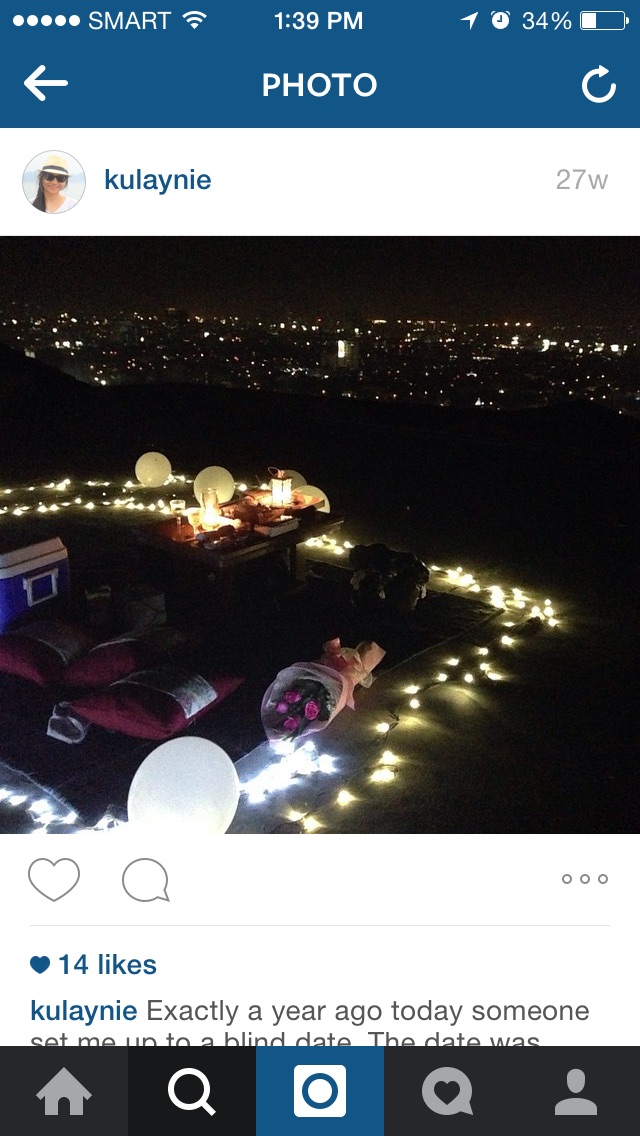Like this photo with the heart

(x=54, y=880)
